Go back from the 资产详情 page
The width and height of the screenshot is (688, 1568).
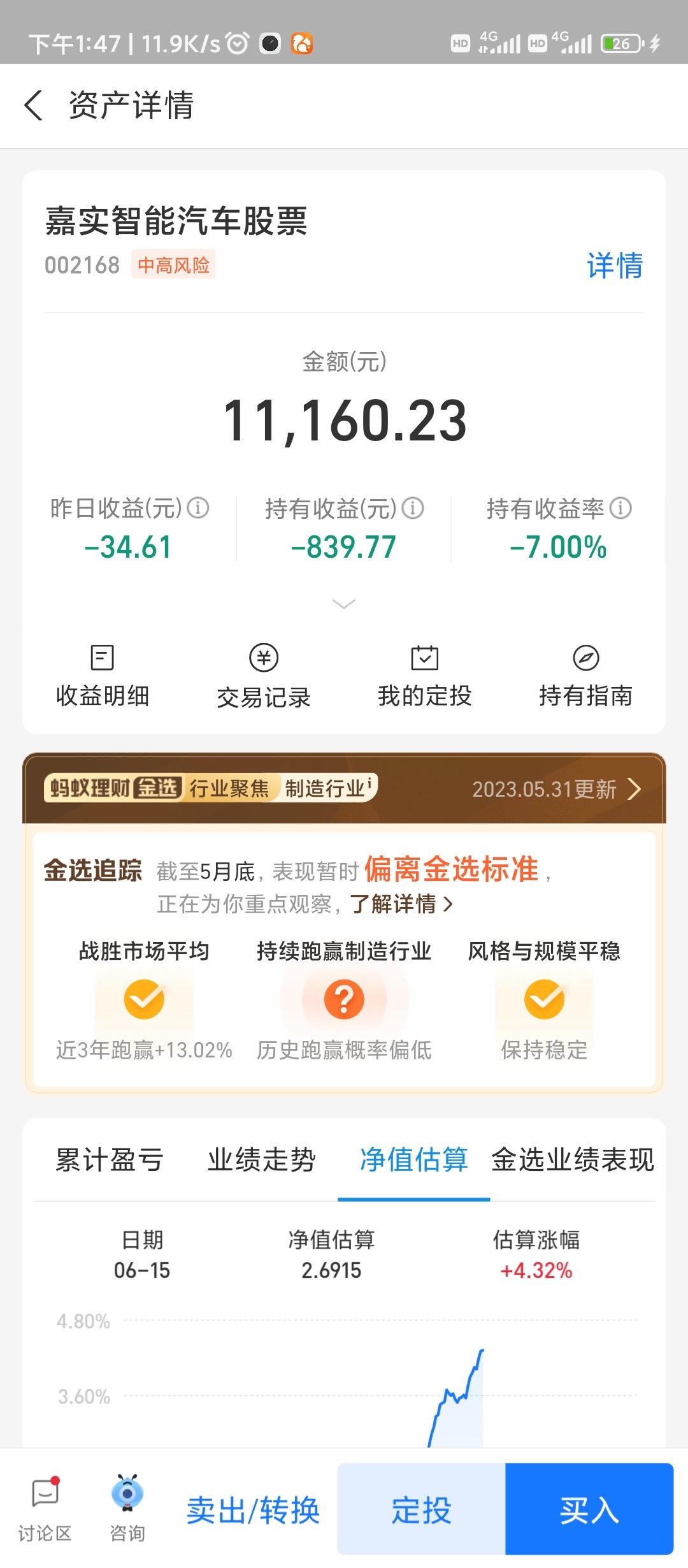[x=33, y=105]
